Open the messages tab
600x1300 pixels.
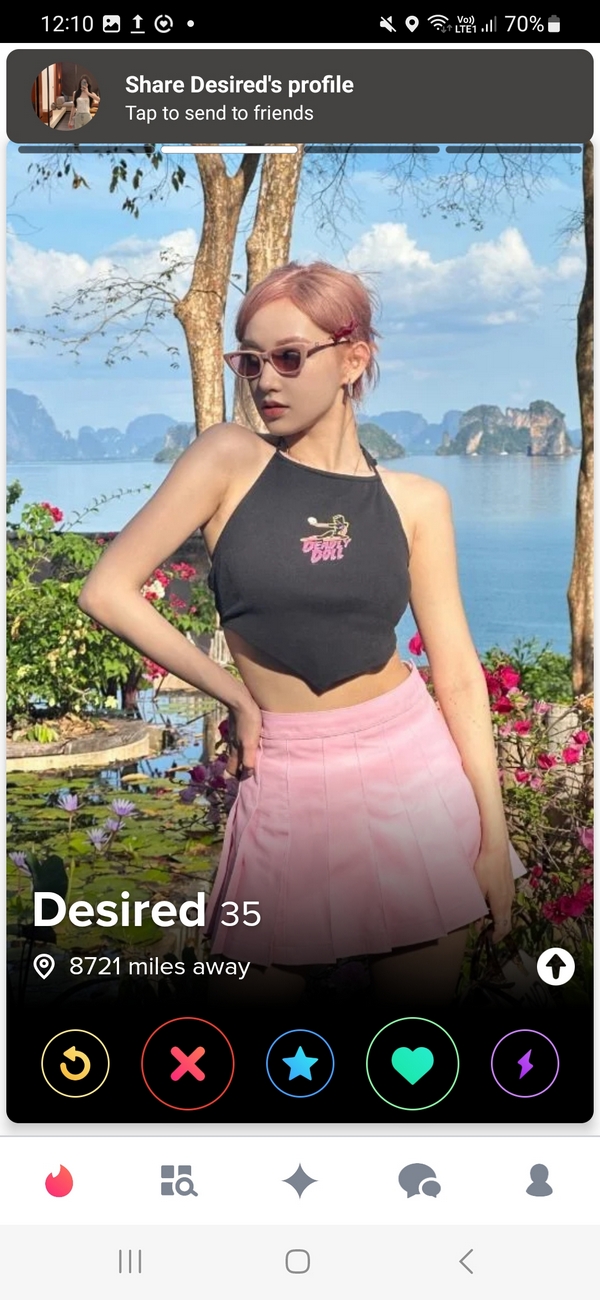419,1181
